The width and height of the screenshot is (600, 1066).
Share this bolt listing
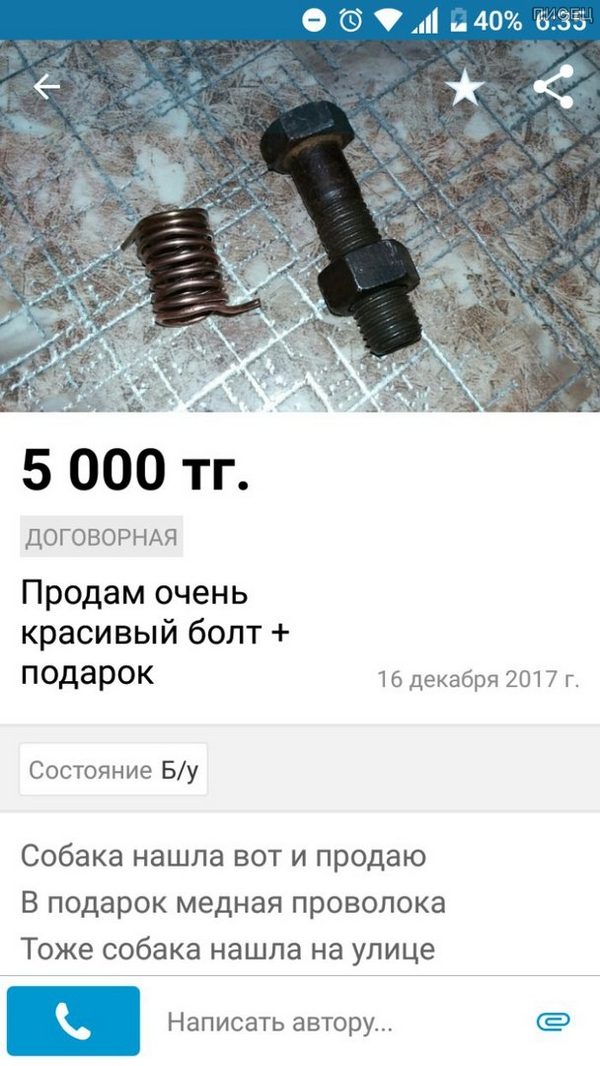pos(553,87)
